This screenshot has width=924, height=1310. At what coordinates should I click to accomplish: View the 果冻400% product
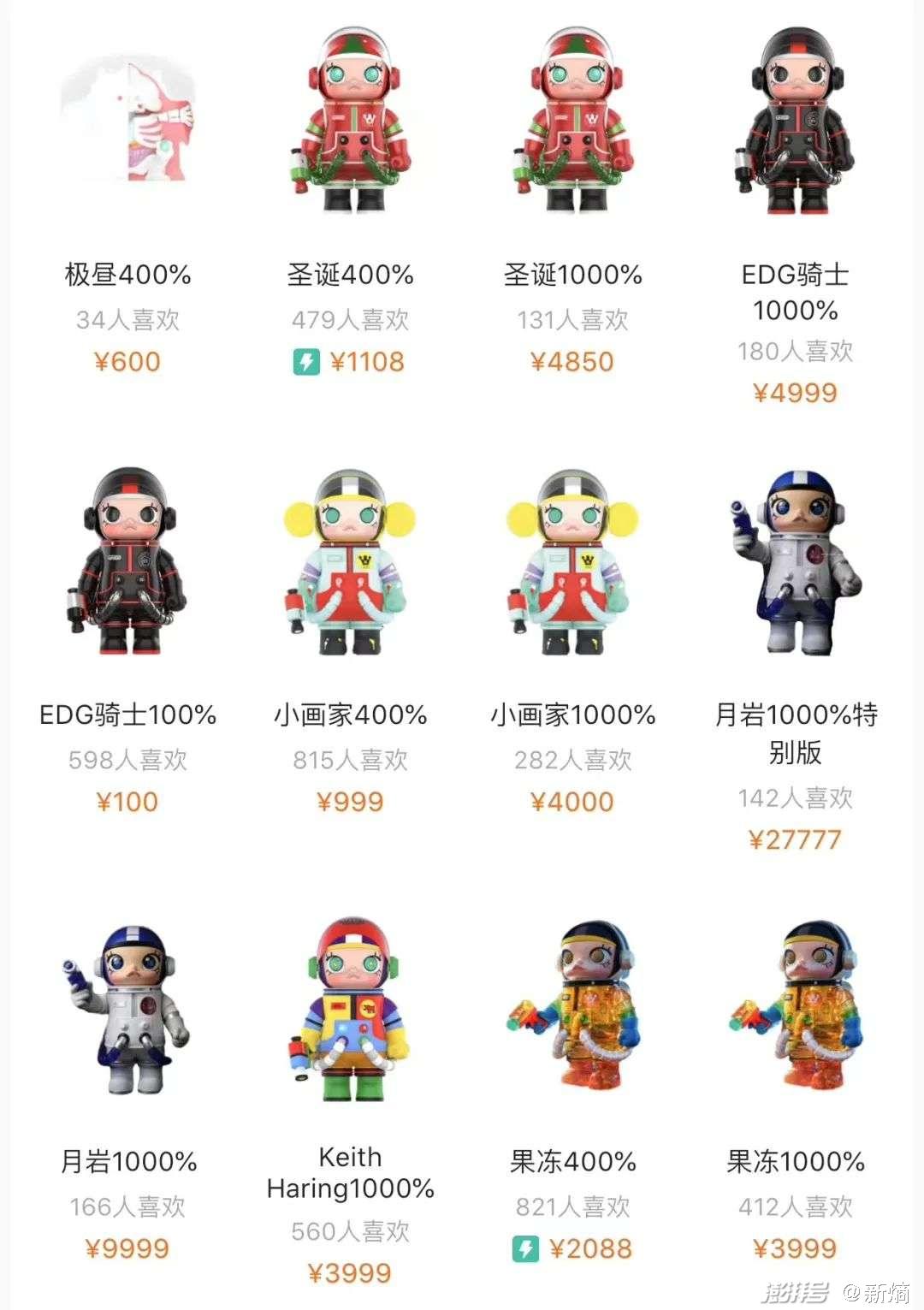572,1091
